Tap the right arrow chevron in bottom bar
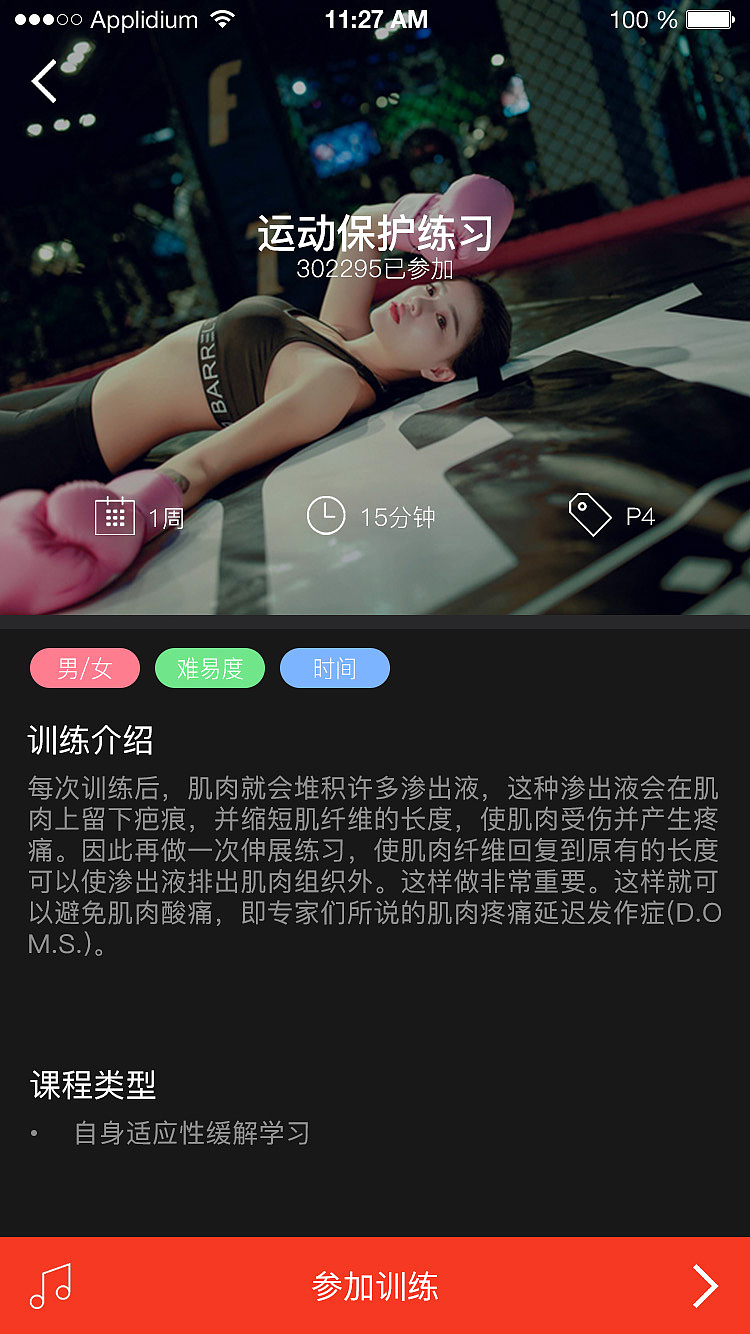 (706, 1286)
